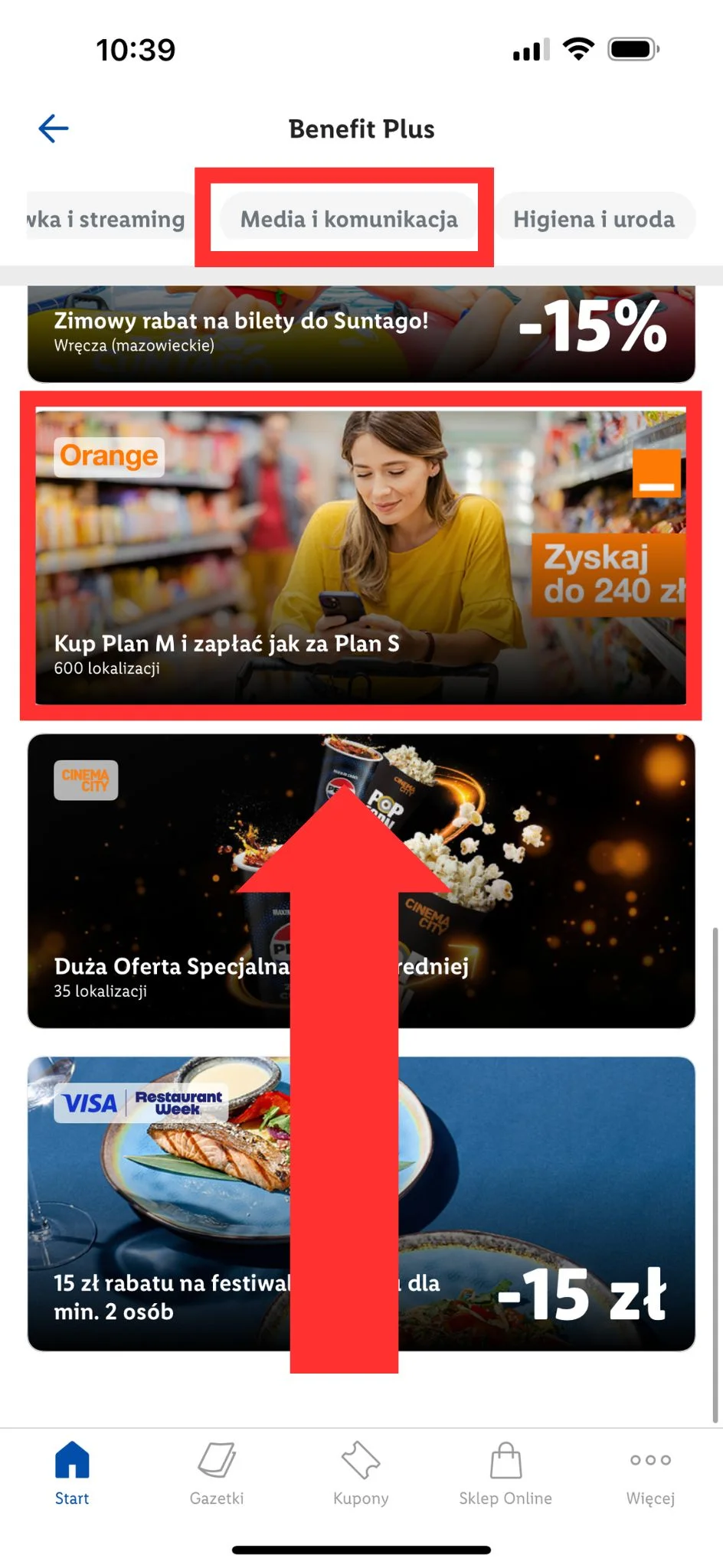Image resolution: width=723 pixels, height=1568 pixels.
Task: Open the Suntago tickets -15% offer
Action: point(361,334)
